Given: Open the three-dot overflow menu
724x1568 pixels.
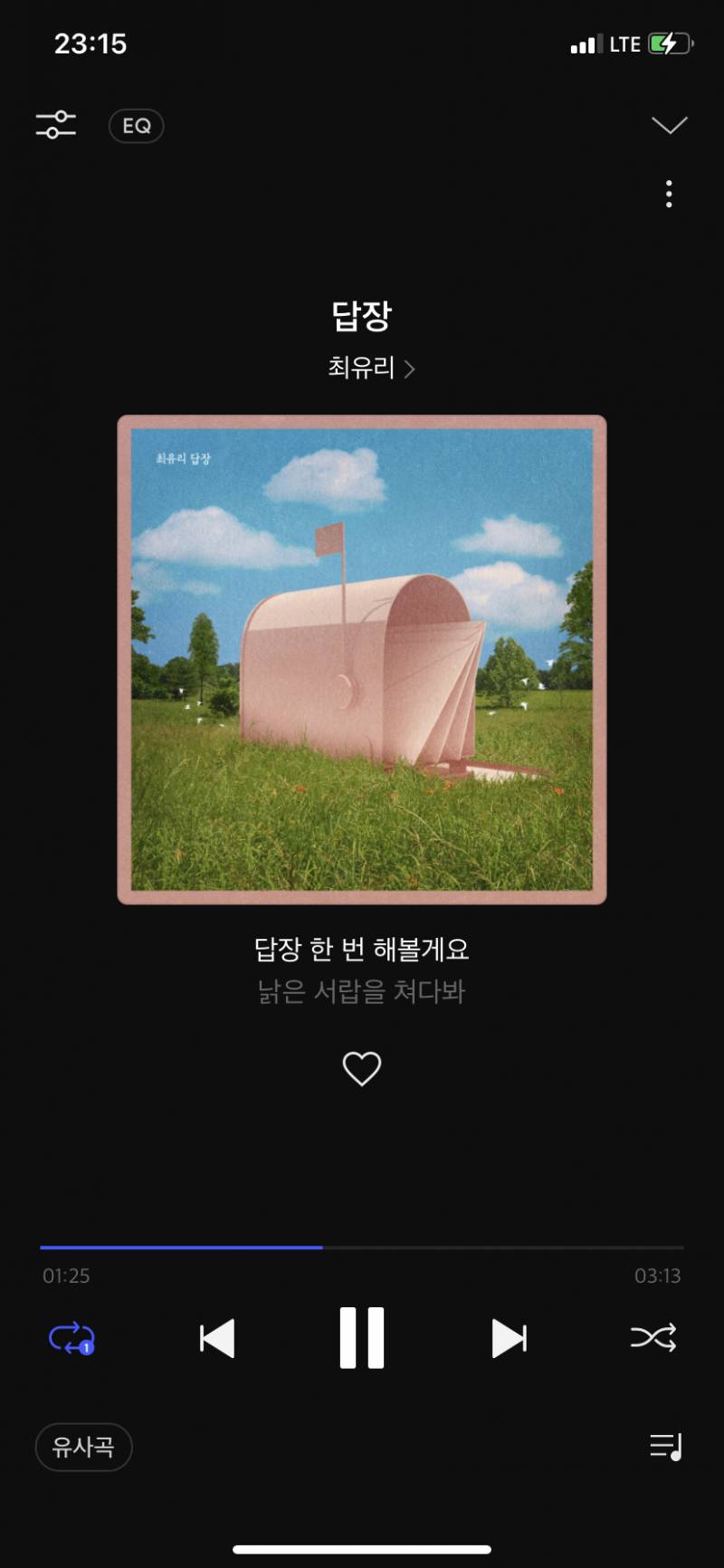Looking at the screenshot, I should click(669, 194).
